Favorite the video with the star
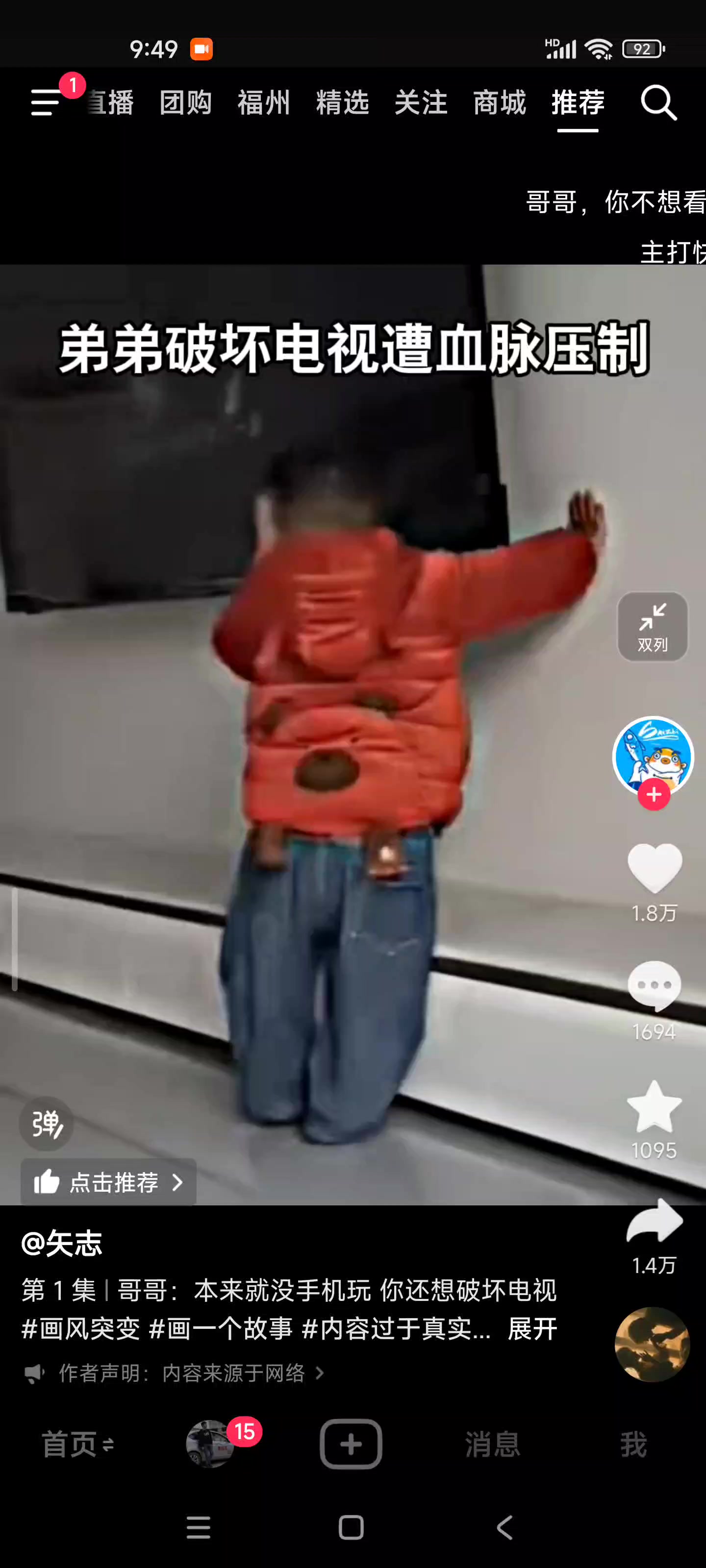This screenshot has width=706, height=1568. 654,1106
